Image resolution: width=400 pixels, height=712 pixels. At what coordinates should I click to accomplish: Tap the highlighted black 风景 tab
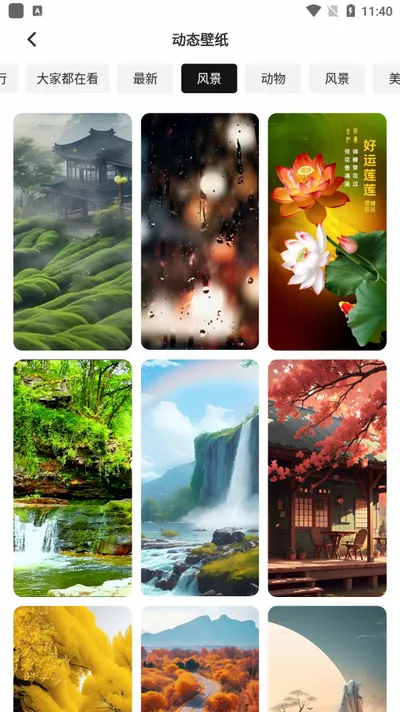click(209, 79)
